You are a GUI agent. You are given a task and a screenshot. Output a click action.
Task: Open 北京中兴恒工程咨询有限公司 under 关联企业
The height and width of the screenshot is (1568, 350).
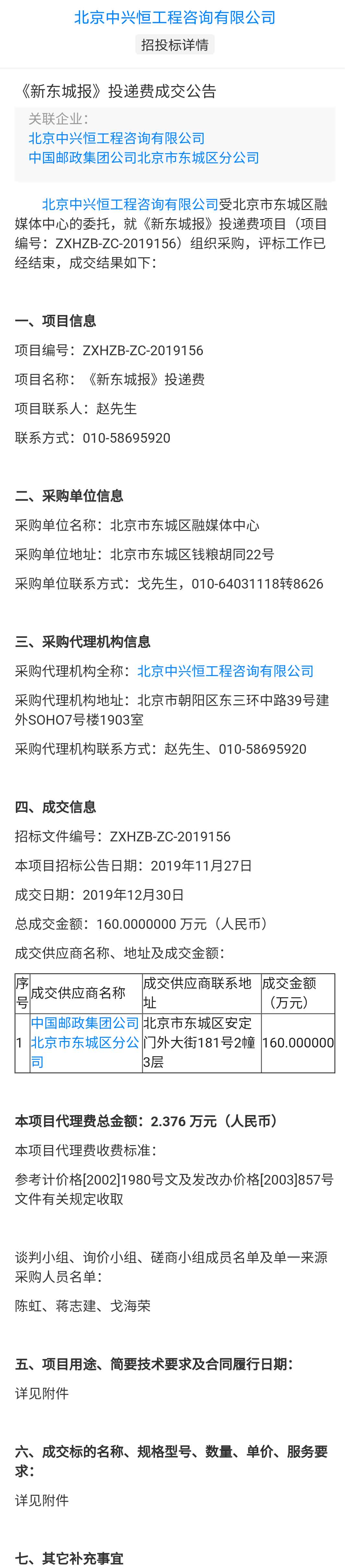tap(116, 138)
